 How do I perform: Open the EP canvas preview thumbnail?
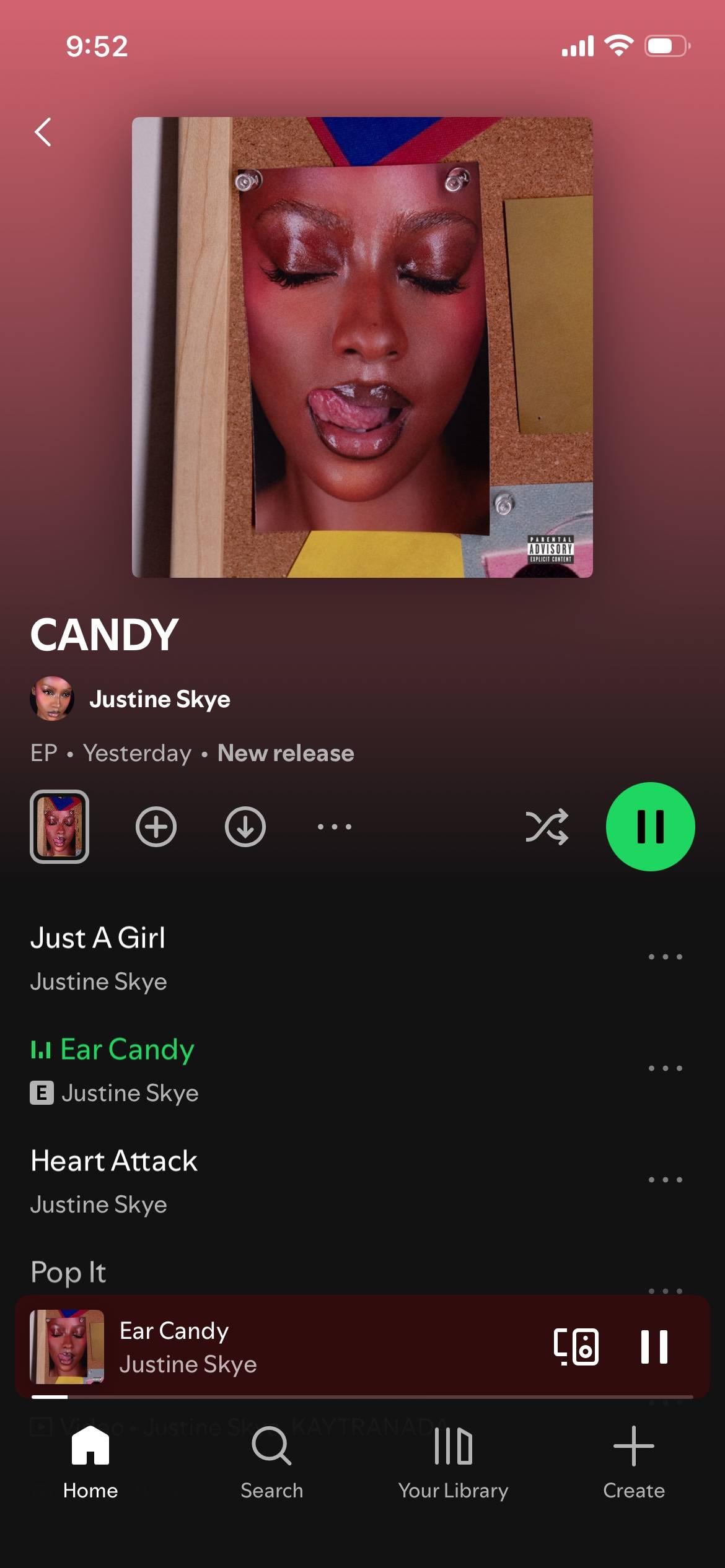59,827
